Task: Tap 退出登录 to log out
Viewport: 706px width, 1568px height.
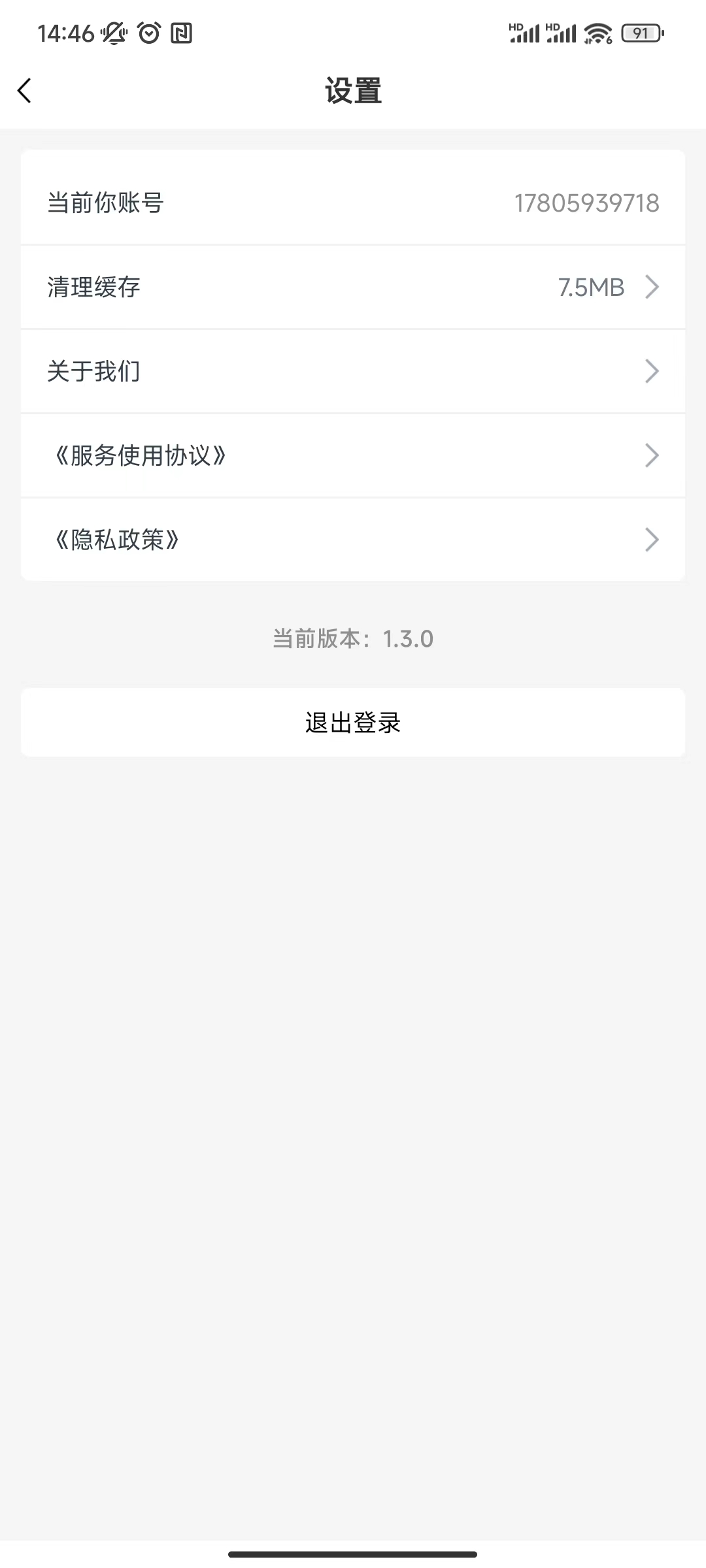Action: coord(353,723)
